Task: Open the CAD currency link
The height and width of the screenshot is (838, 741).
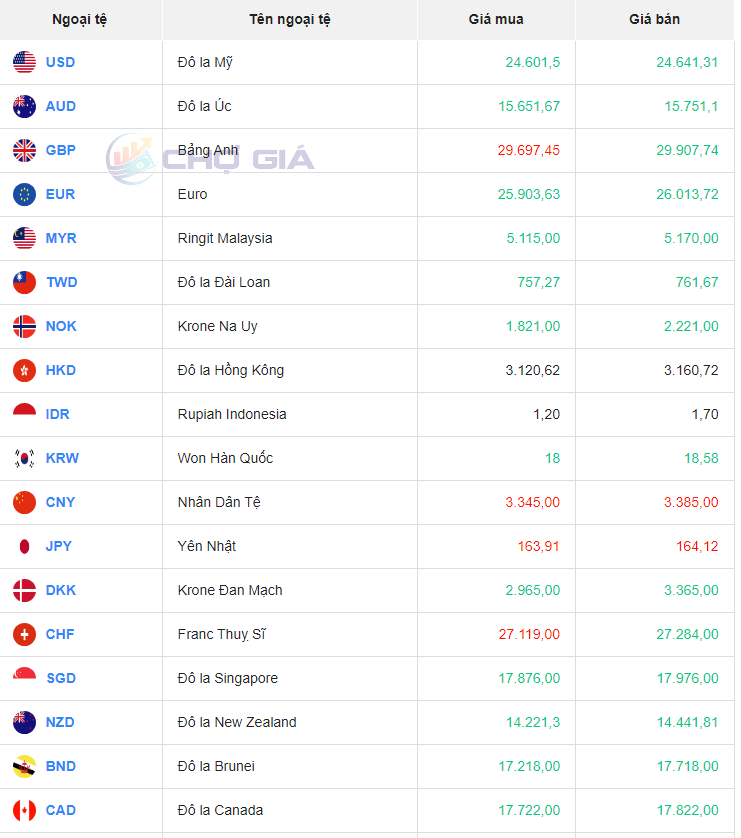Action: click(x=60, y=810)
